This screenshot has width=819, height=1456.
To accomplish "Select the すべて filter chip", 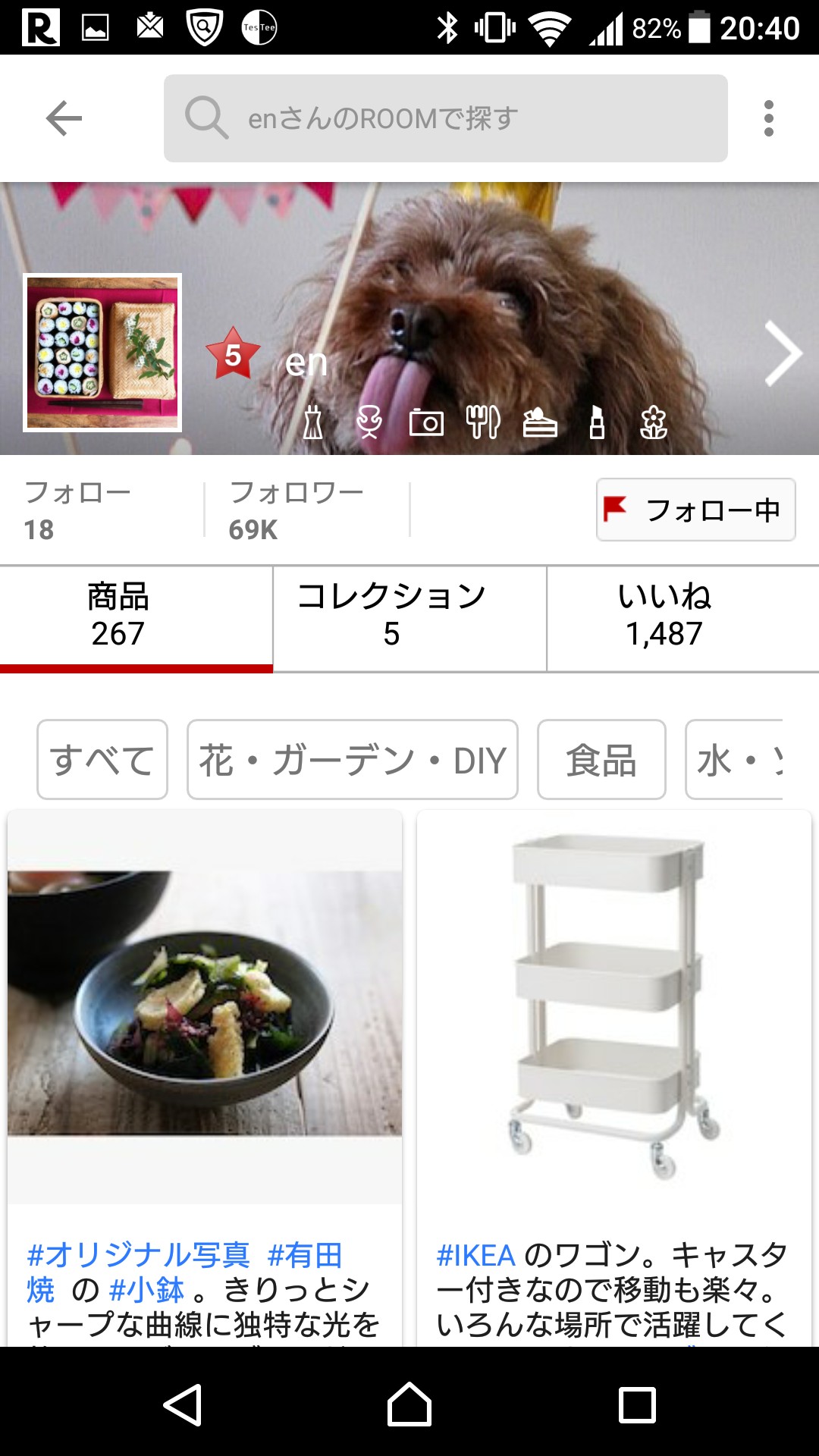I will (102, 760).
